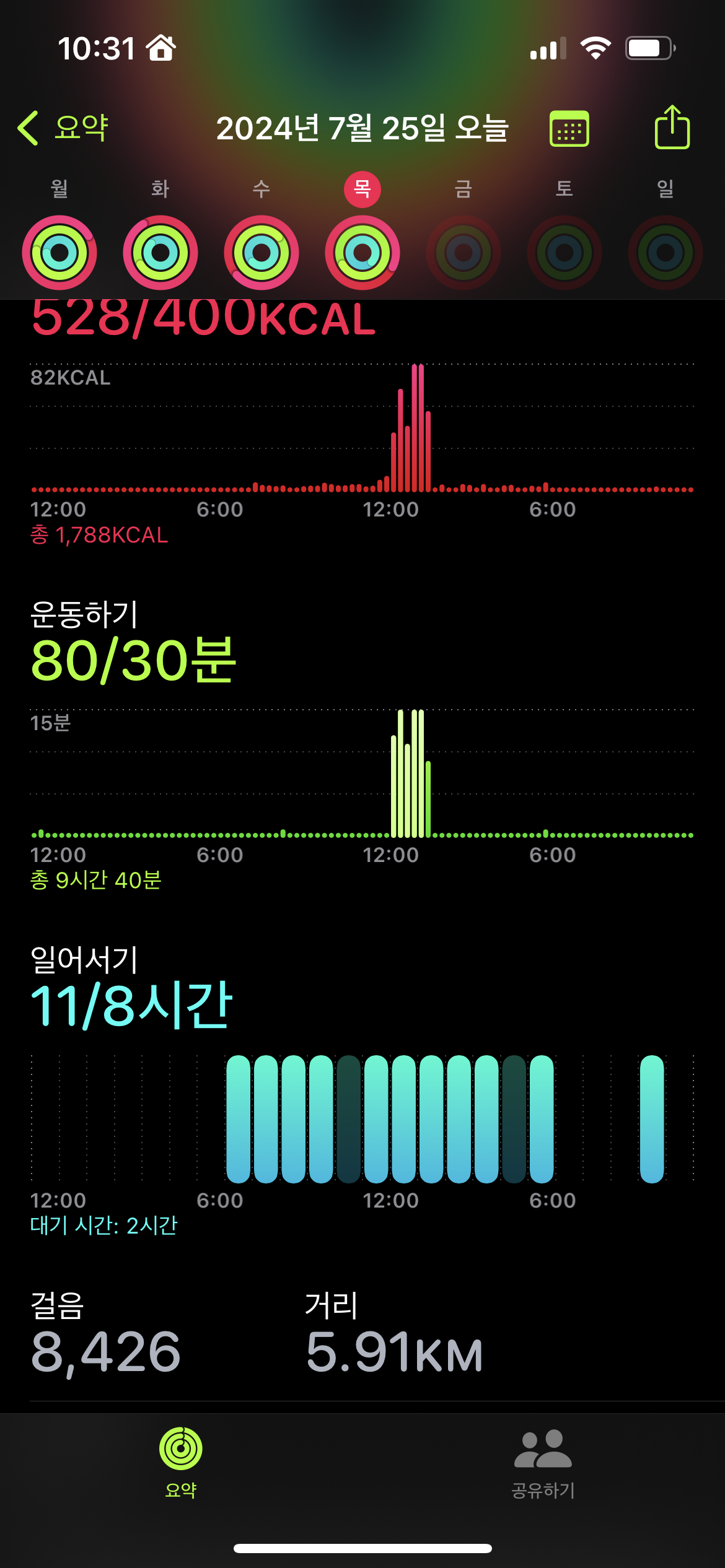Select Friday (금) activity rings
The width and height of the screenshot is (725, 1568).
464,252
